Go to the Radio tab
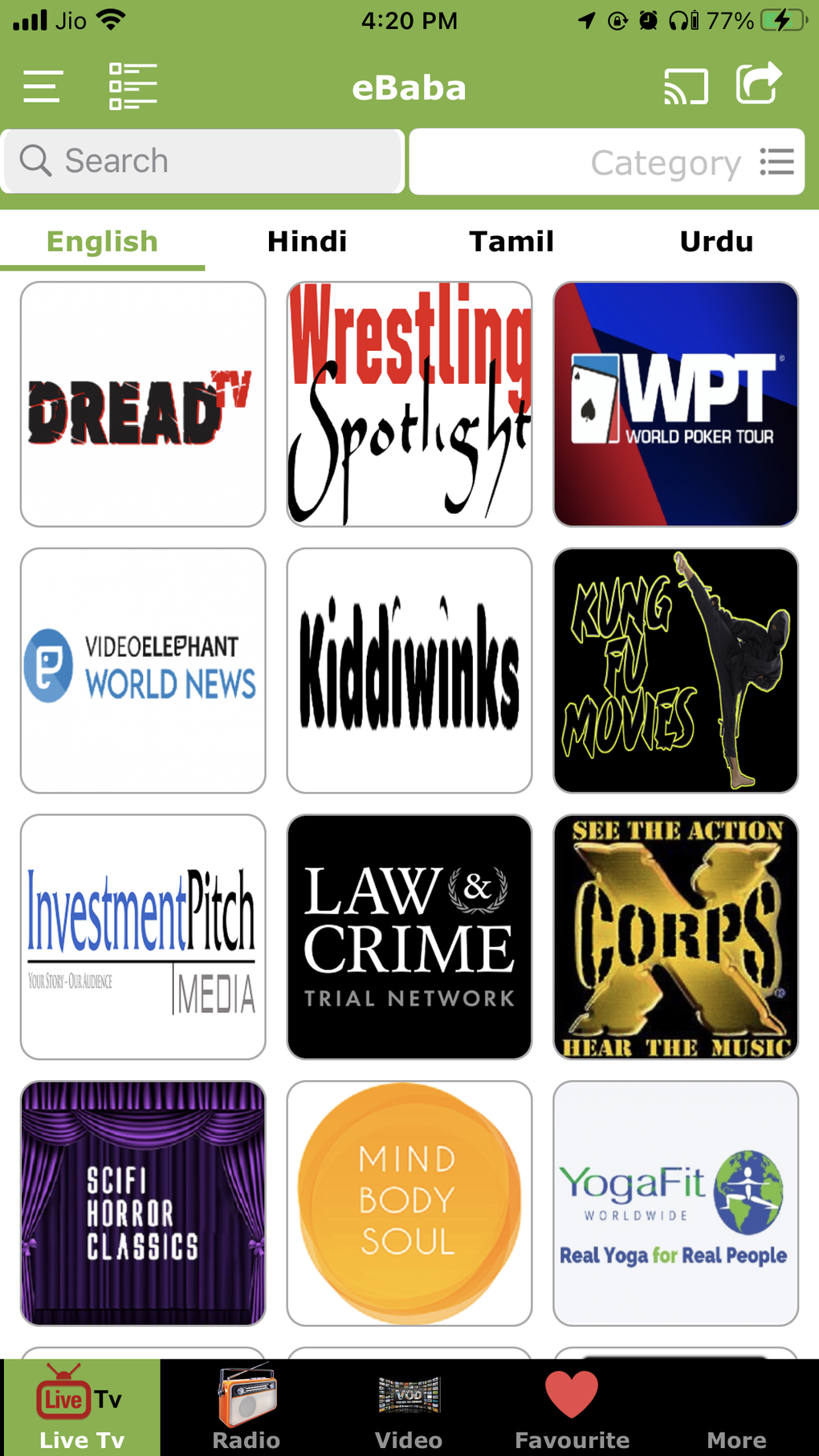This screenshot has width=819, height=1456. [x=246, y=1408]
